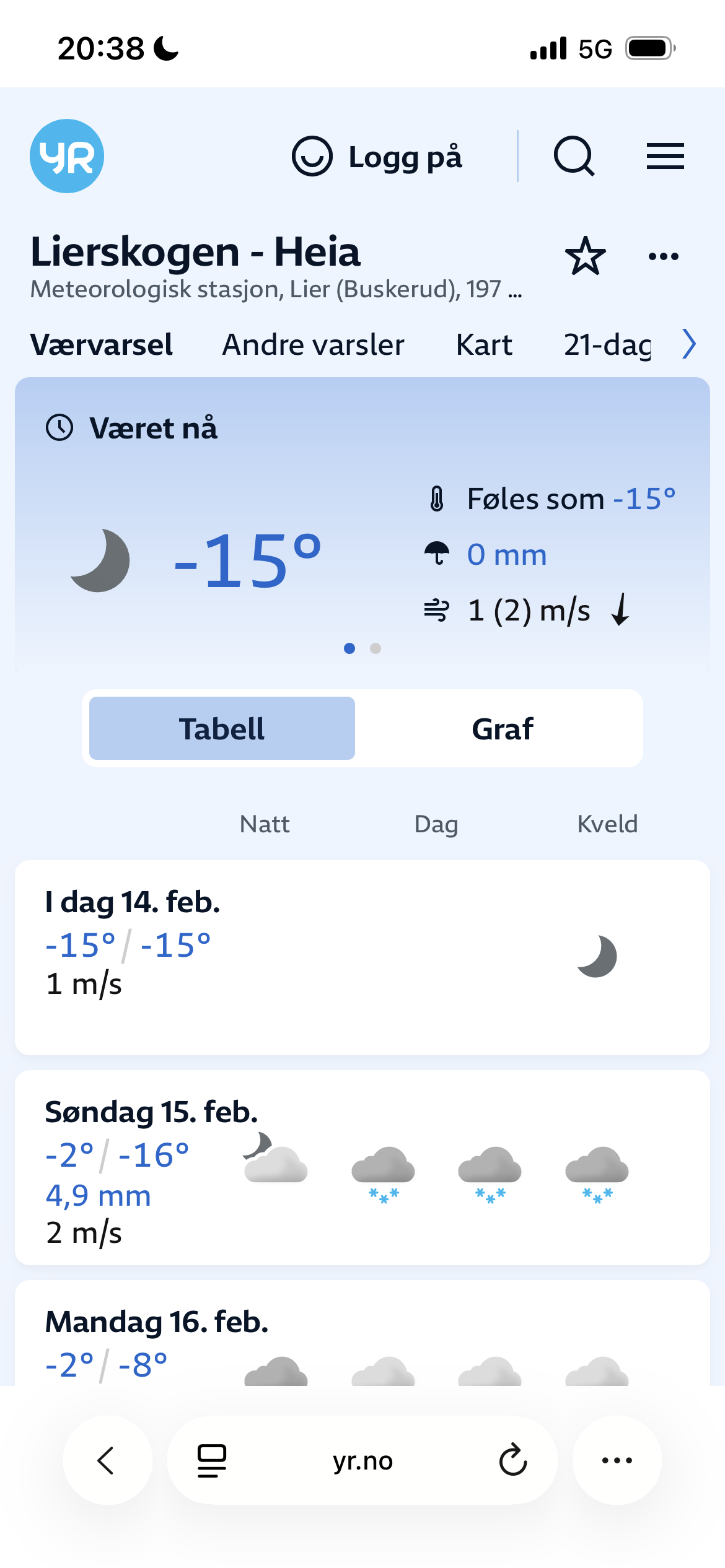Open the browser's more options menu
Viewport: 725px width, 1568px height.
617,1460
